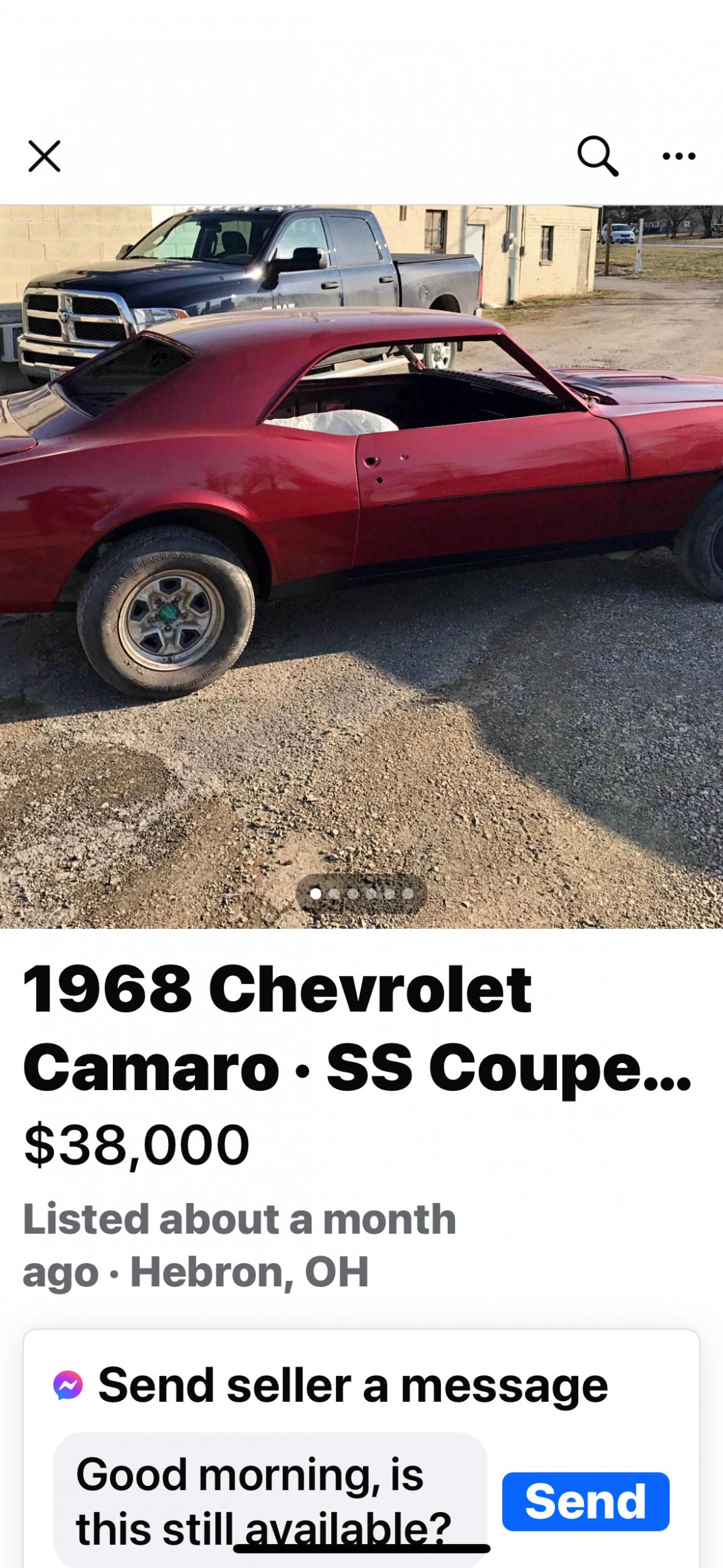Image resolution: width=723 pixels, height=1568 pixels.
Task: Send the message to the seller
Action: point(585,1502)
